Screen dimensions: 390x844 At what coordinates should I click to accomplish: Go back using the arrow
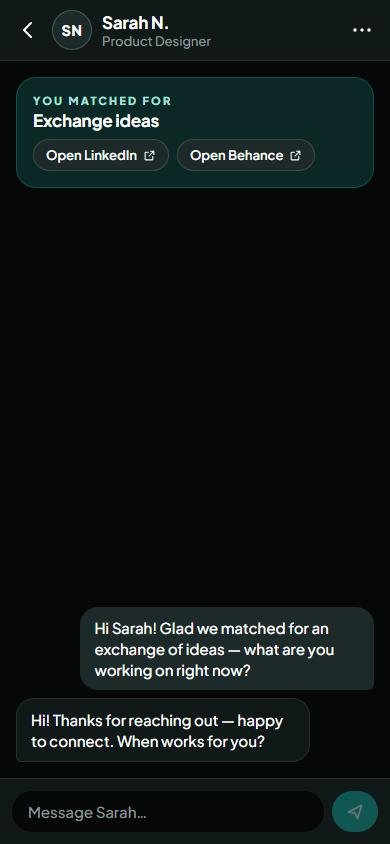(27, 30)
